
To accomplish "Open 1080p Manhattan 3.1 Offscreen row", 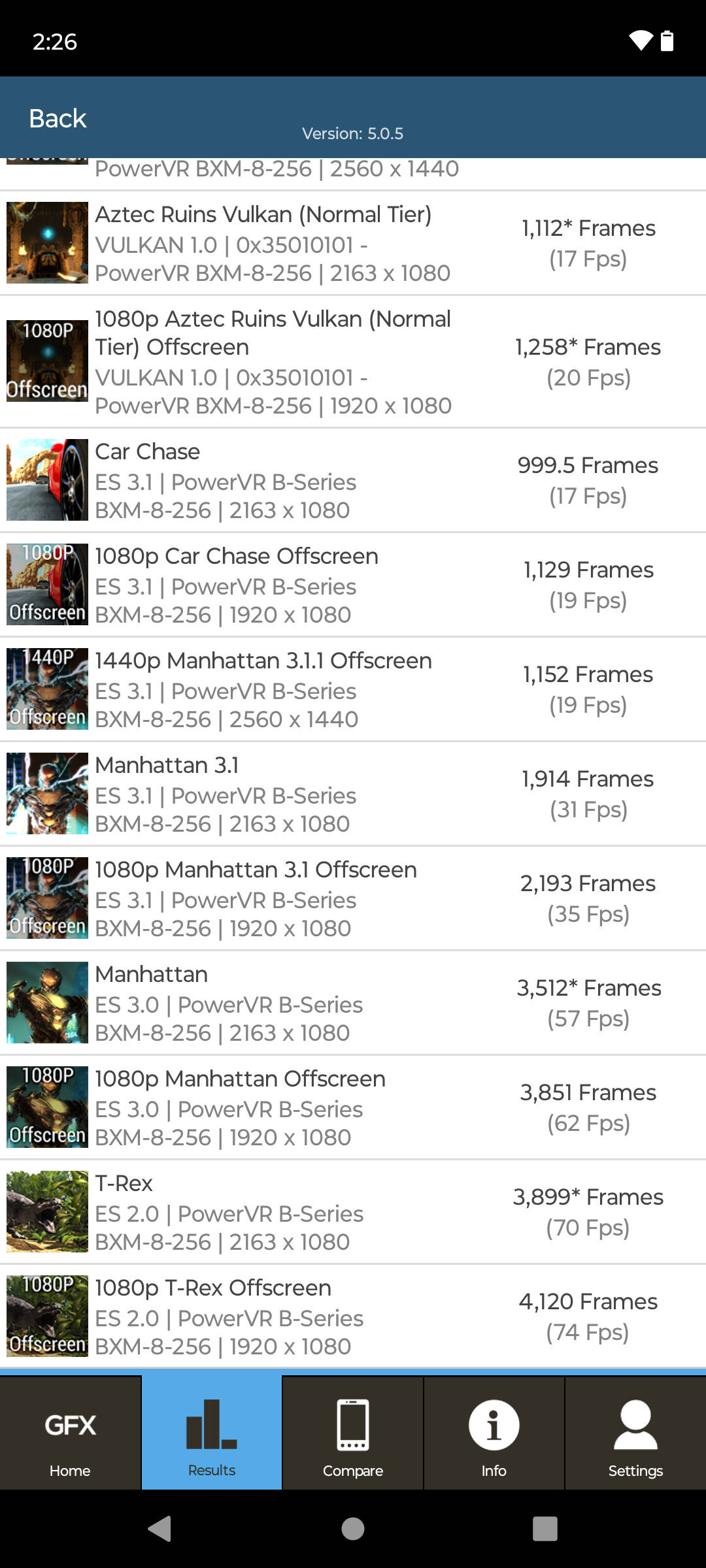I will 353,898.
